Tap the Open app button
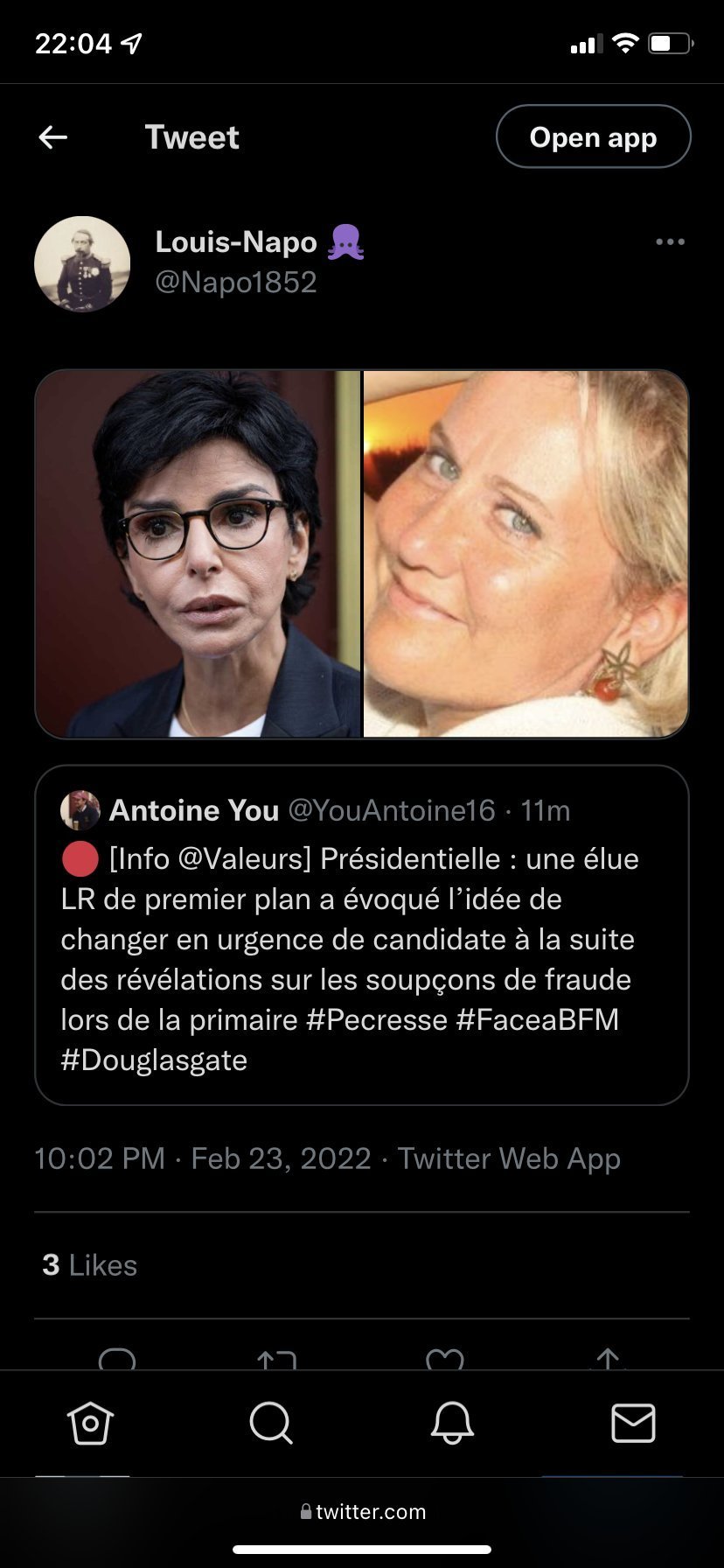Viewport: 724px width, 1568px height. pos(593,136)
